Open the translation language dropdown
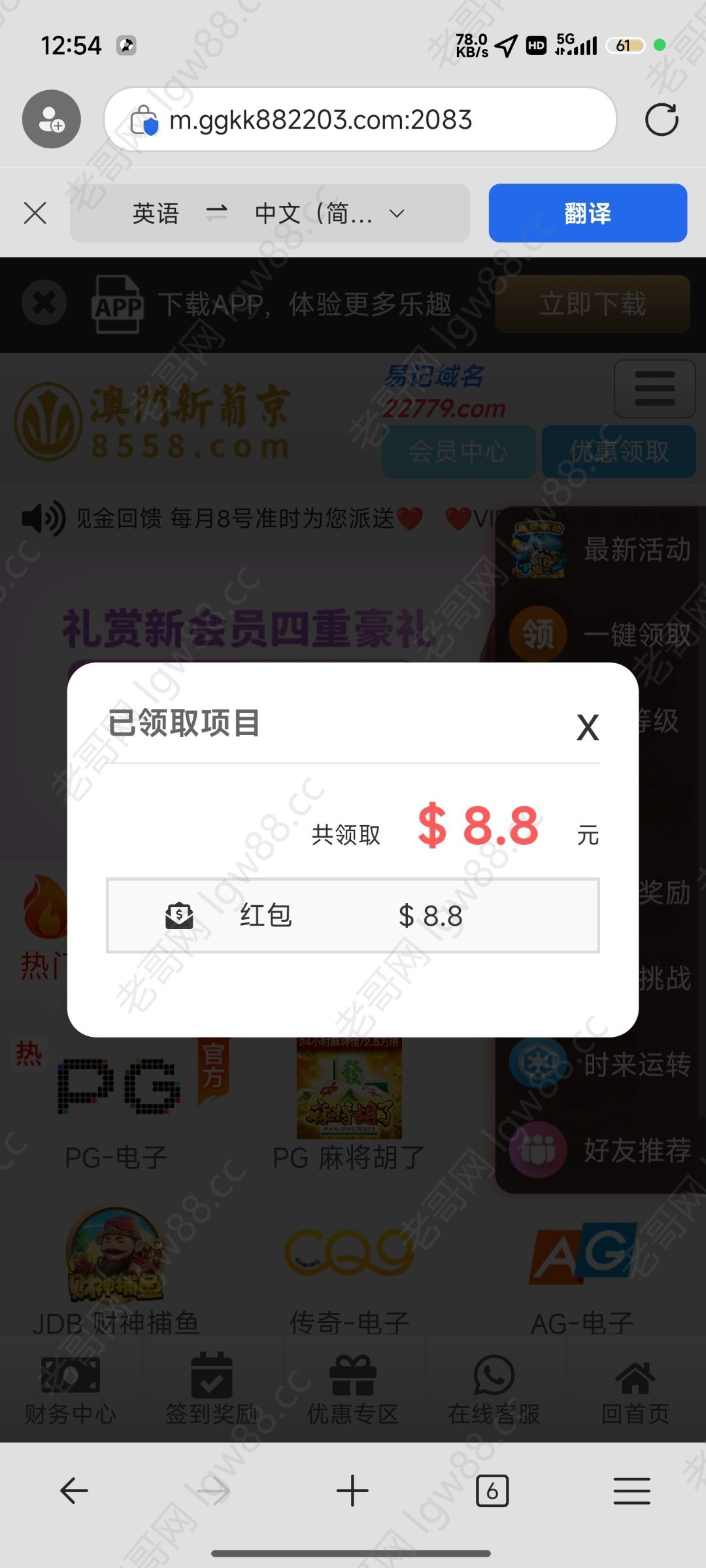Viewport: 706px width, 1568px height. (396, 214)
